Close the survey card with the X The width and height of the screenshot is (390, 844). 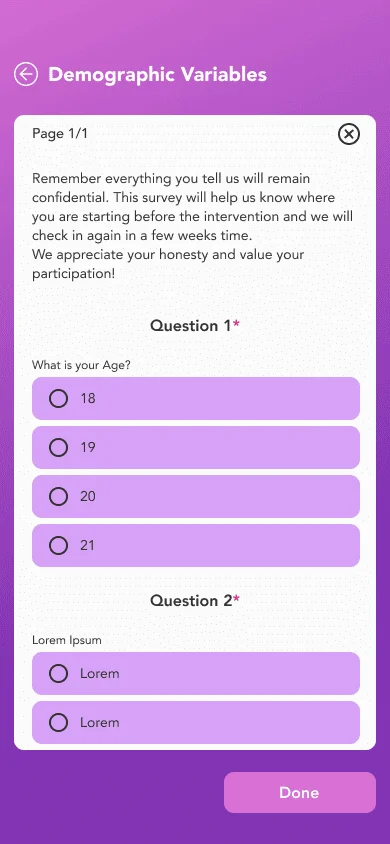[349, 134]
